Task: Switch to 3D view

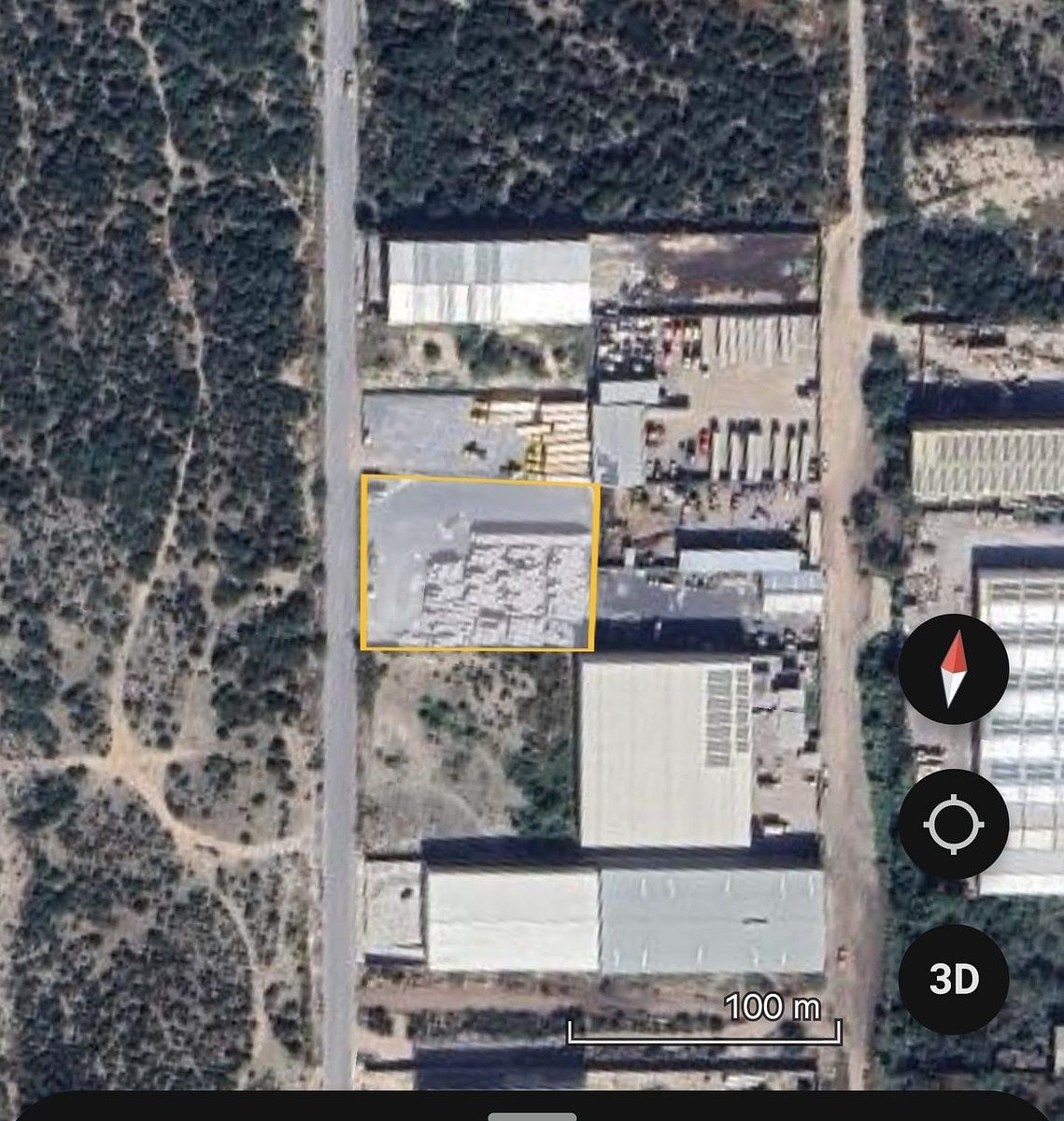Action: [953, 979]
